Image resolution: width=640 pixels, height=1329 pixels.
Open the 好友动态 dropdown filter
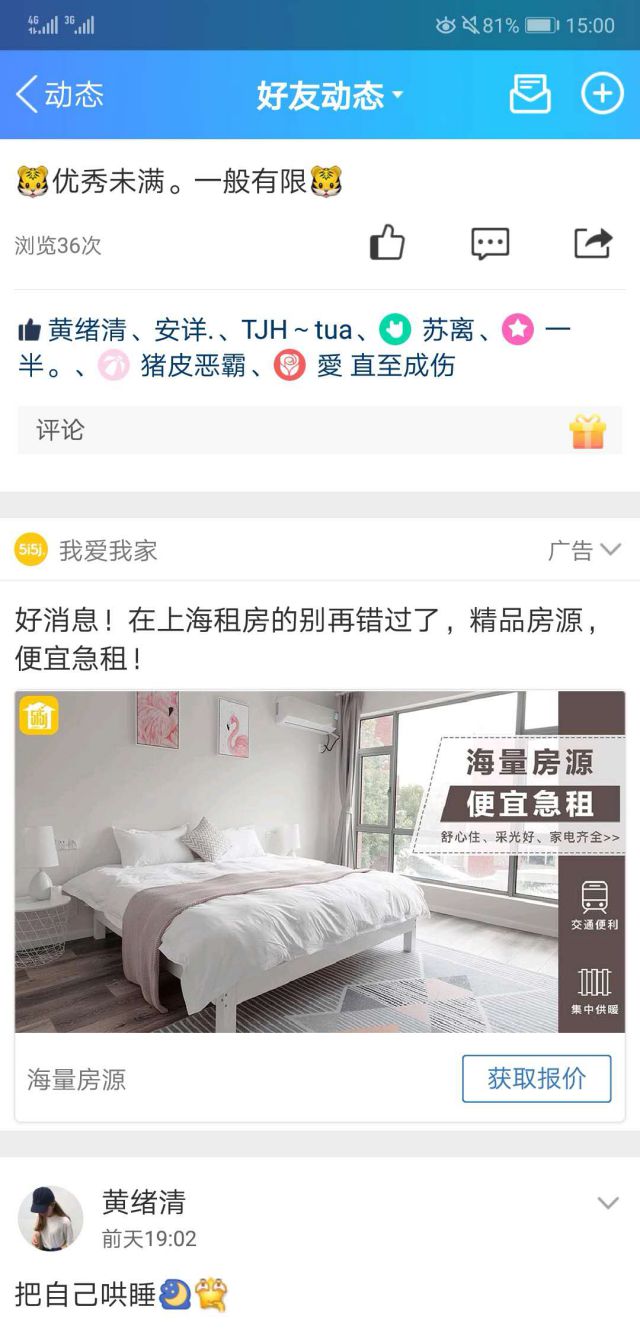point(329,96)
